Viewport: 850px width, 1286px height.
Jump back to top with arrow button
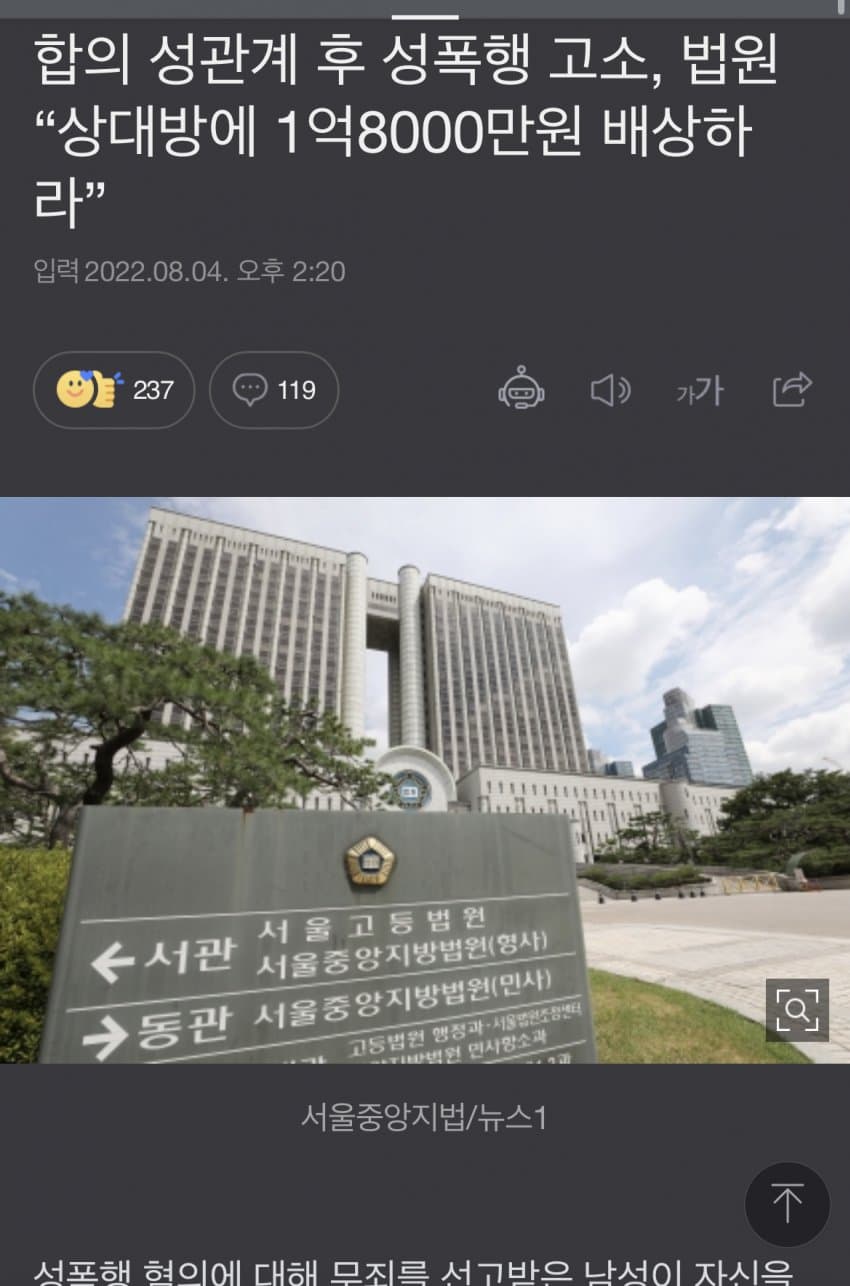point(787,1203)
